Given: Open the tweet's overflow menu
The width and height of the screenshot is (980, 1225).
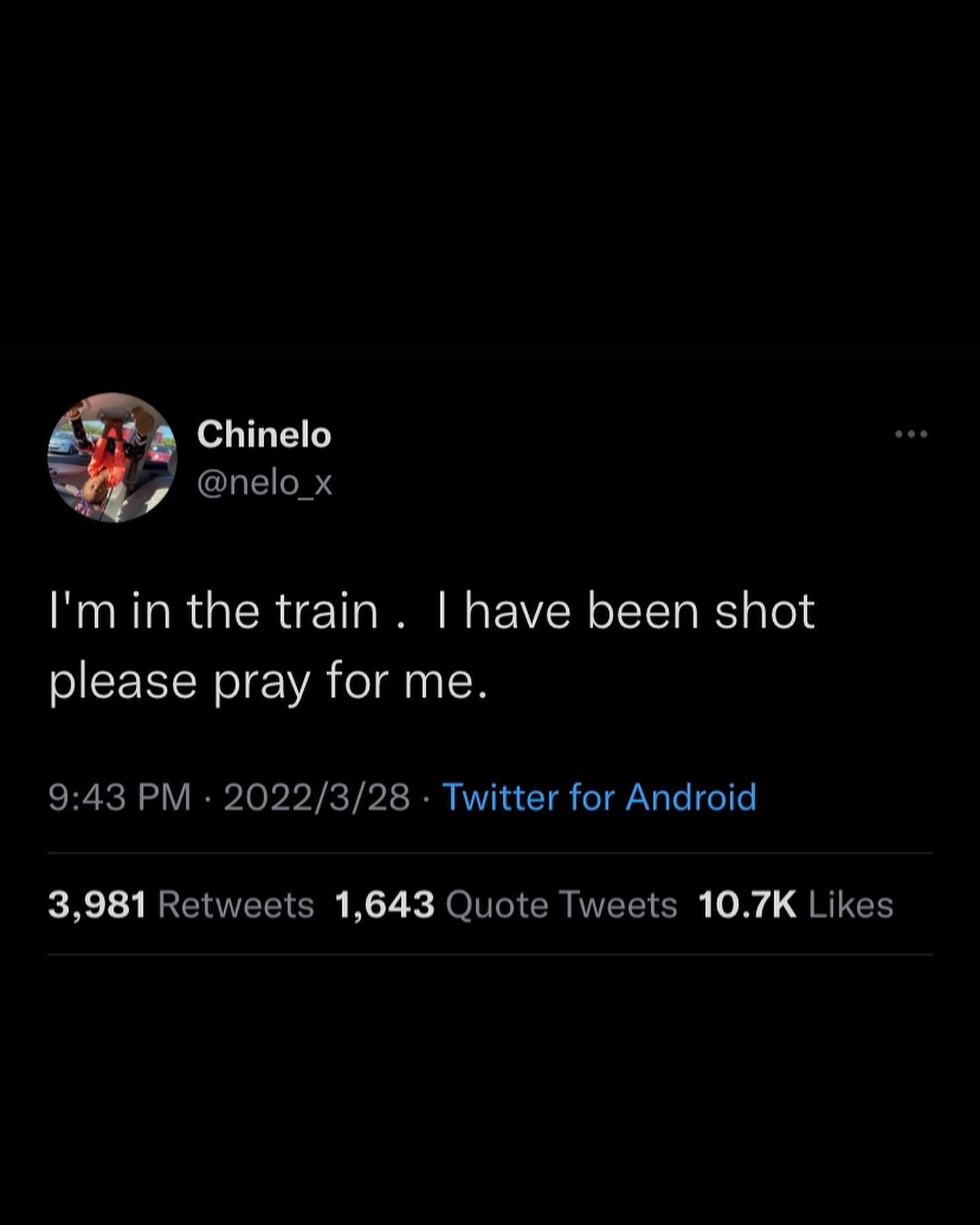Looking at the screenshot, I should [x=911, y=434].
